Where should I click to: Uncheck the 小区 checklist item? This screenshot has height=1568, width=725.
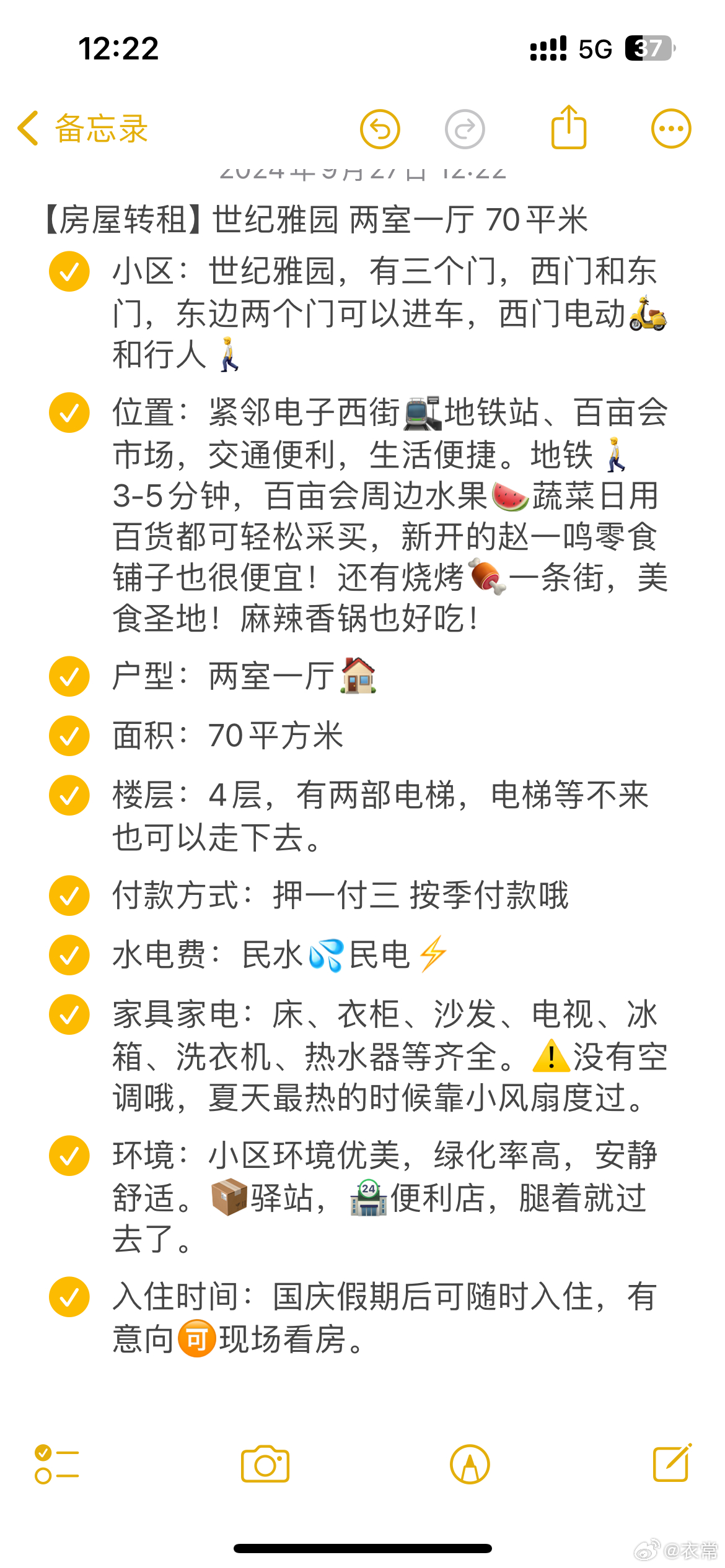pyautogui.click(x=69, y=271)
